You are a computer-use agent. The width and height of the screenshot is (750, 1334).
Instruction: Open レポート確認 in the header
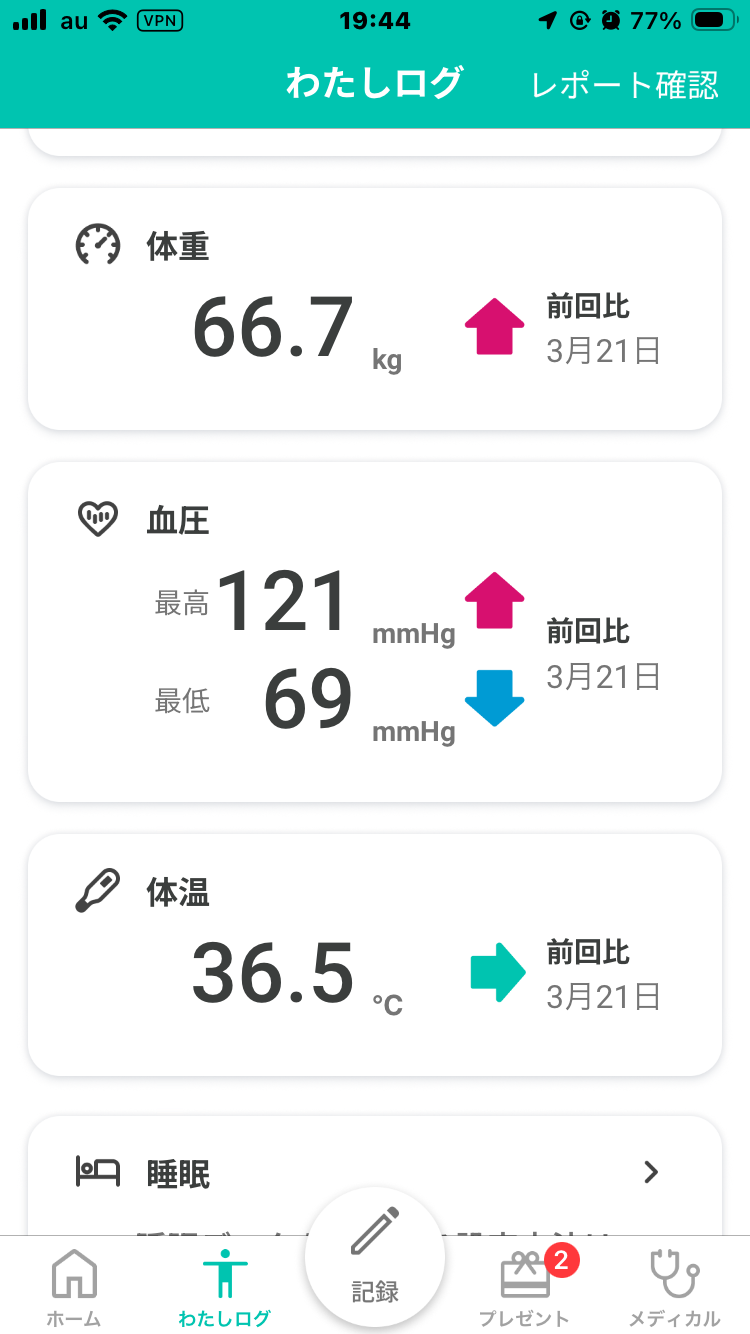(625, 84)
